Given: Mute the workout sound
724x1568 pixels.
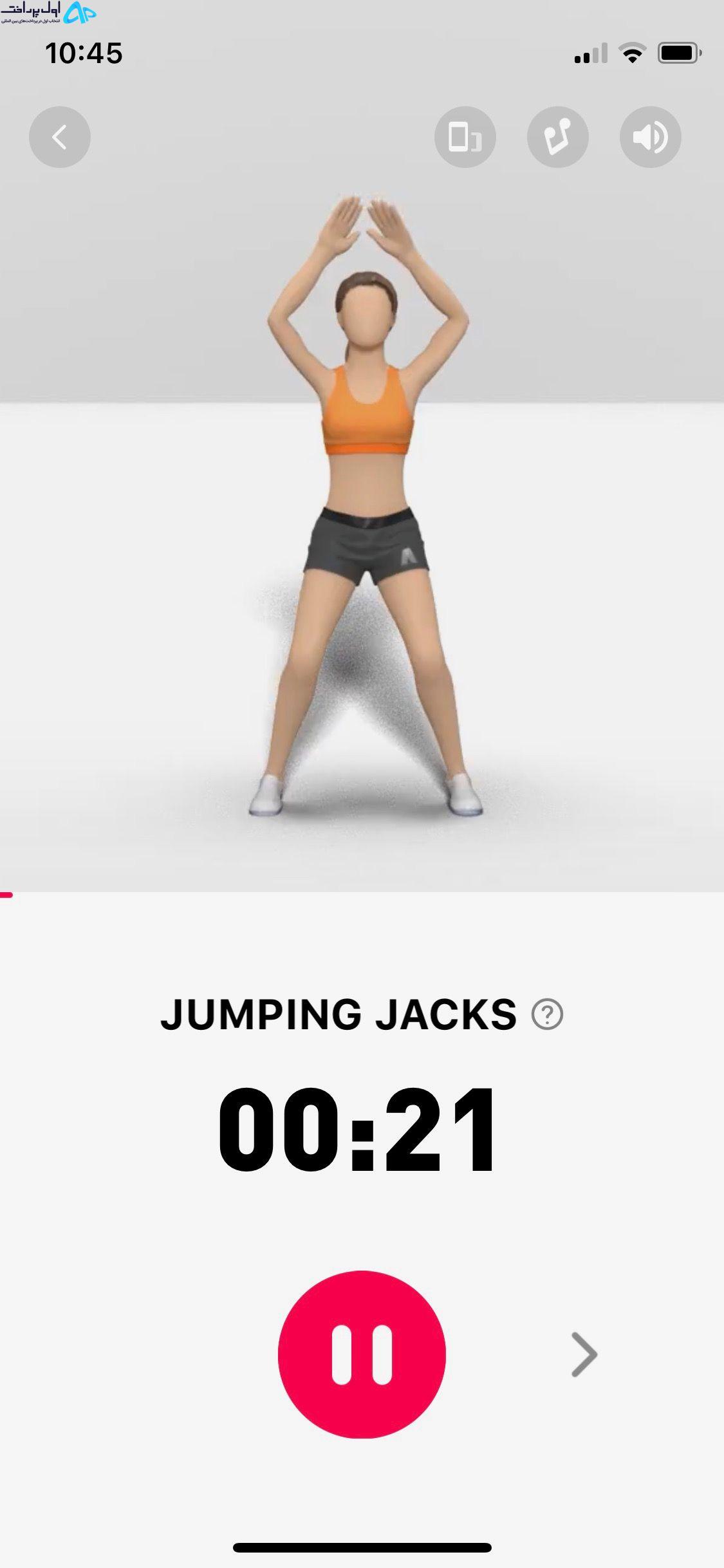Looking at the screenshot, I should coord(651,137).
